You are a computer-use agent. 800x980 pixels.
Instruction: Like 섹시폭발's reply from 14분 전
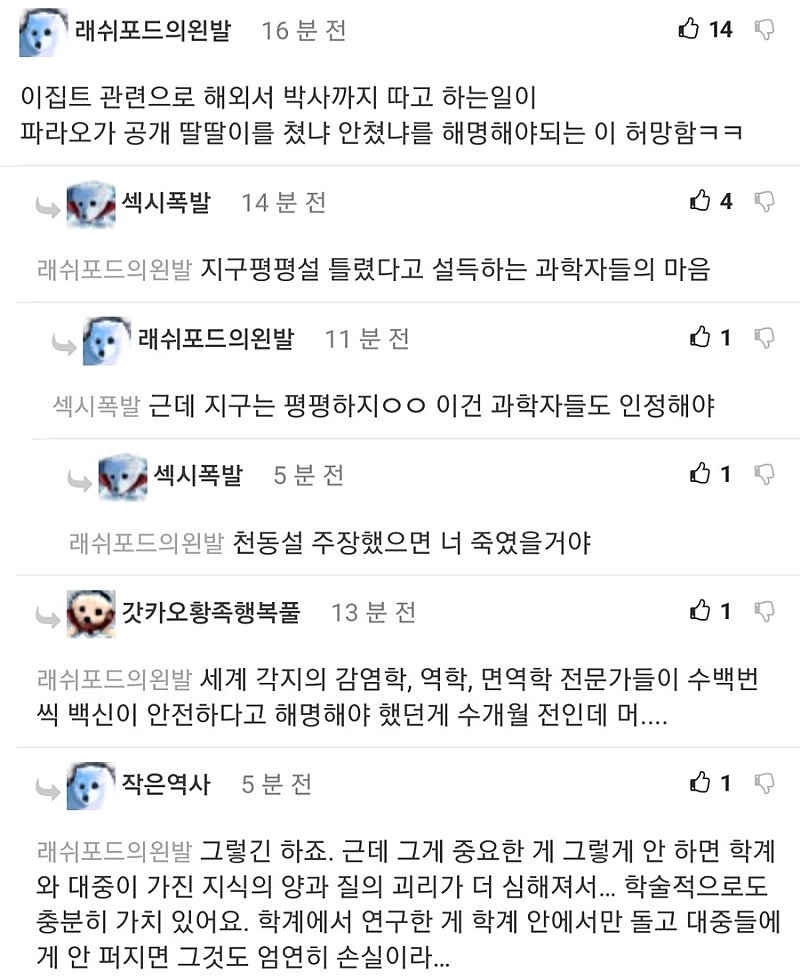click(x=700, y=201)
